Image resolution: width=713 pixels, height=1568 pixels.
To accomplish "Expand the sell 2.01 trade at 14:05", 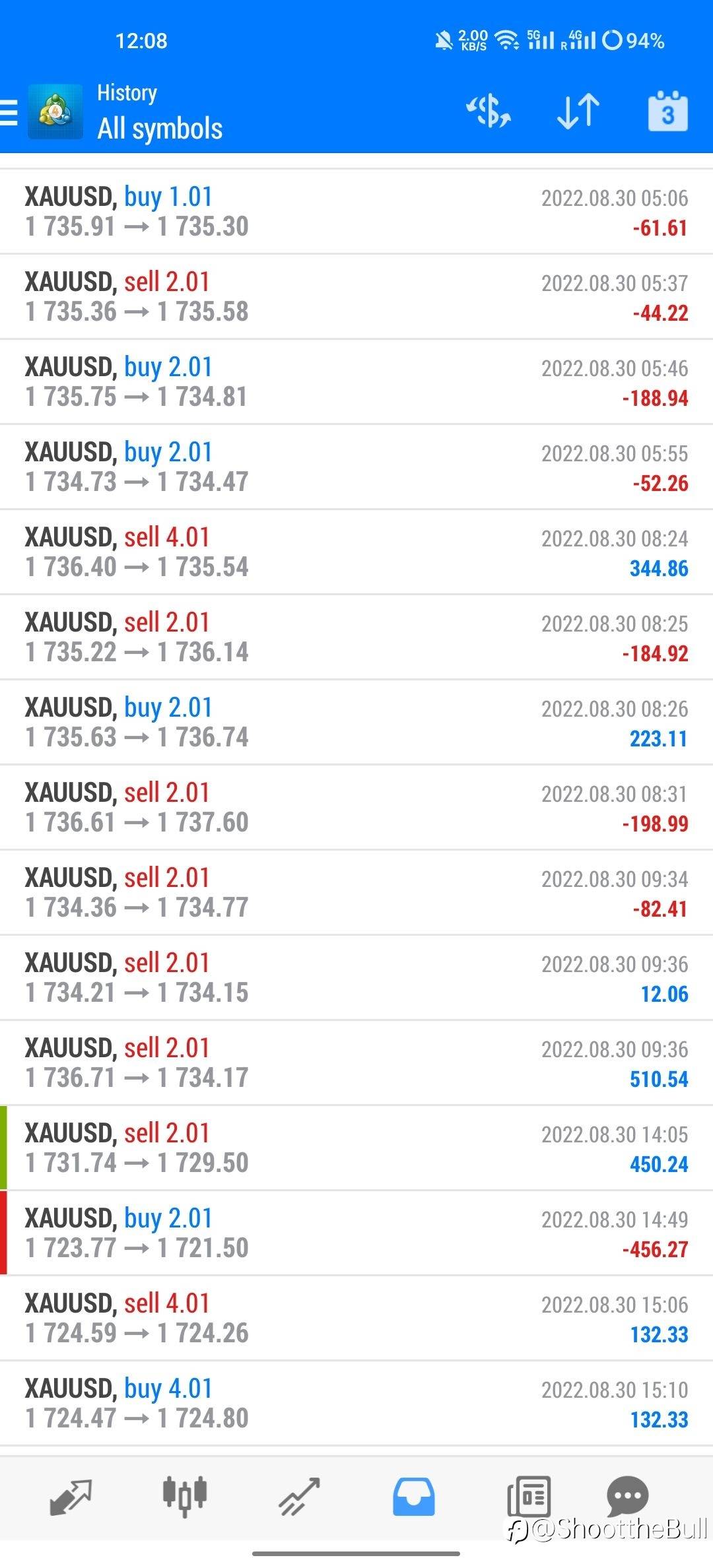I will click(356, 1148).
